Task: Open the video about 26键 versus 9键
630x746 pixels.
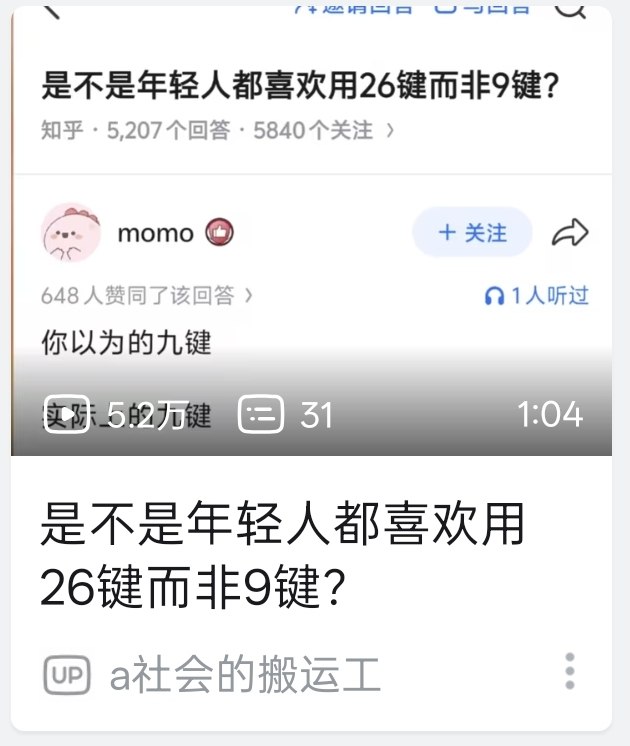Action: [x=310, y=250]
